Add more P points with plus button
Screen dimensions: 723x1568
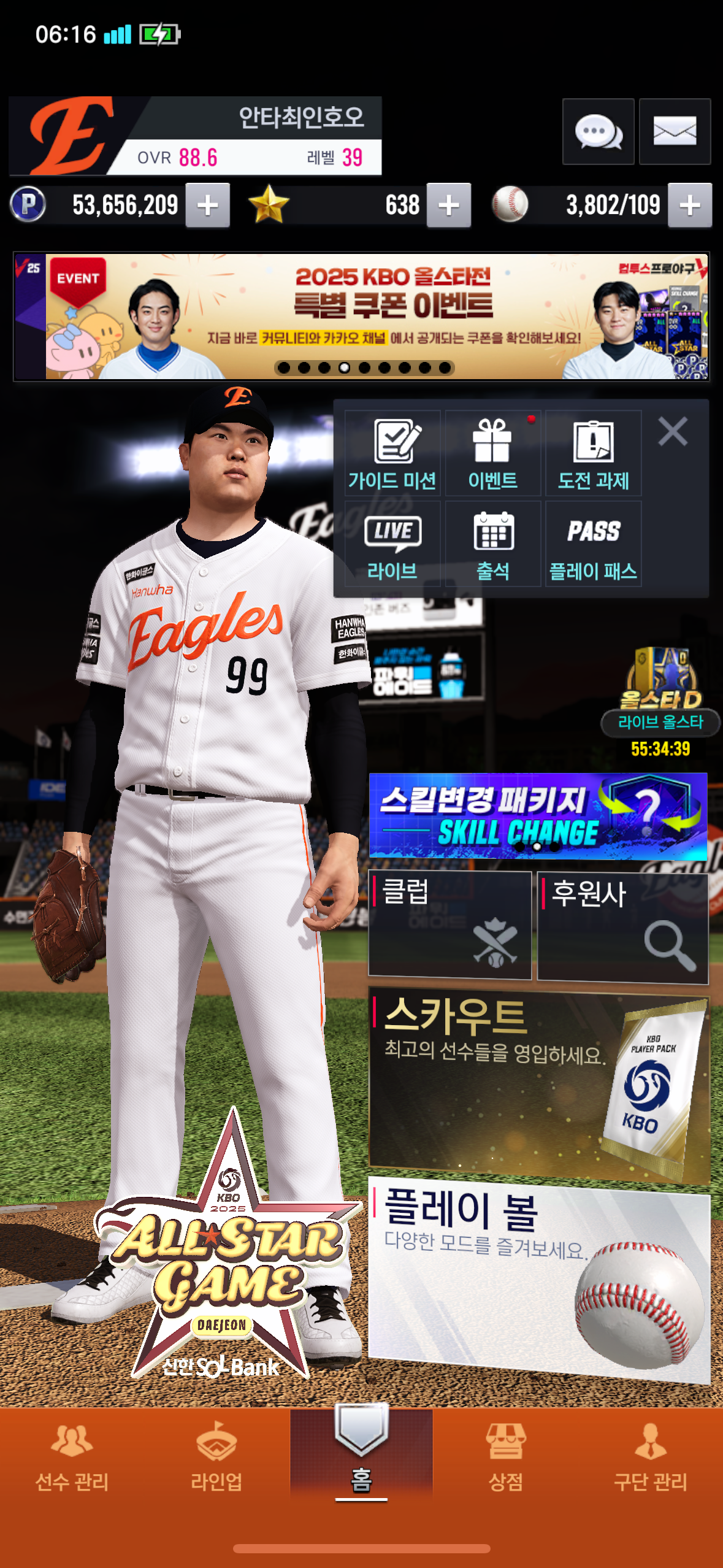click(208, 206)
